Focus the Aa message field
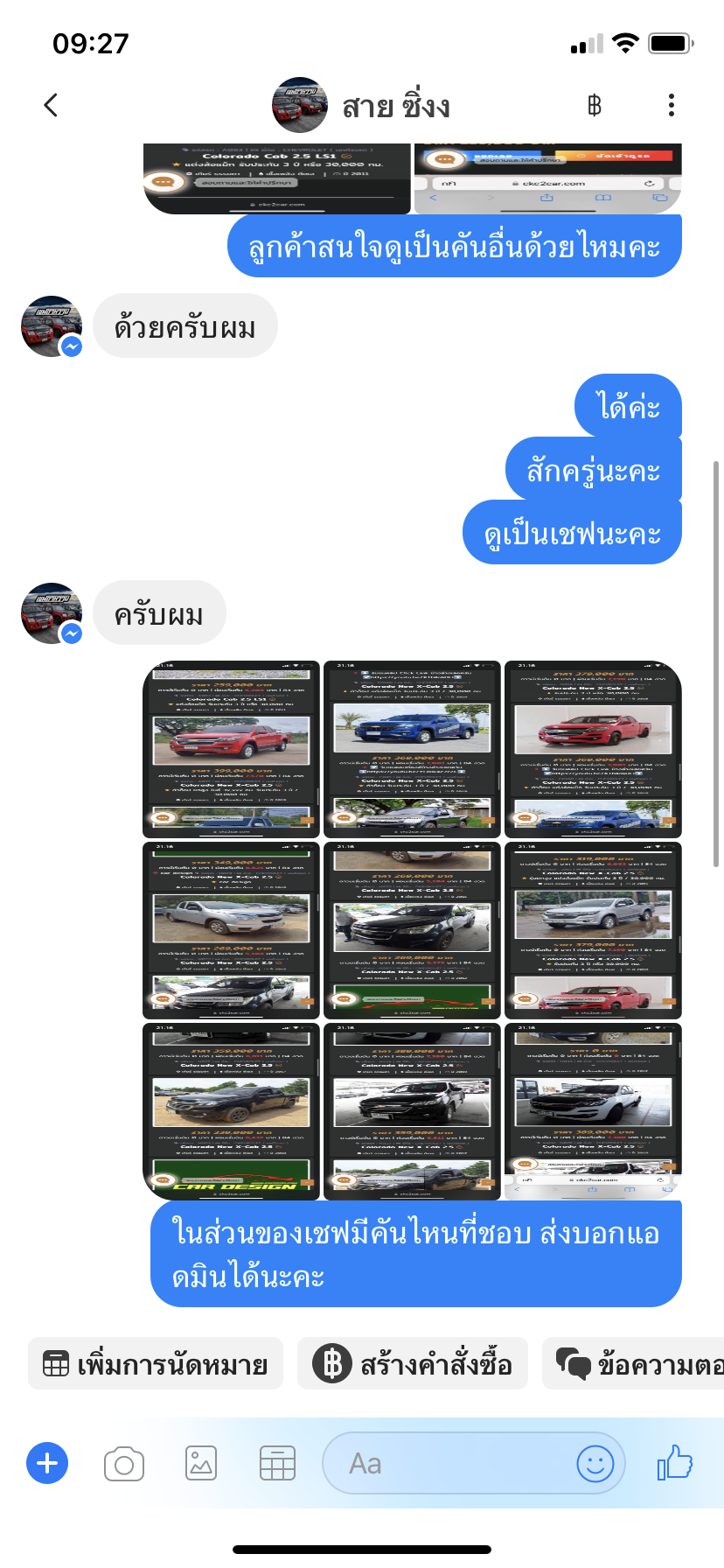Screen dimensions: 724x1568 coord(446,1463)
